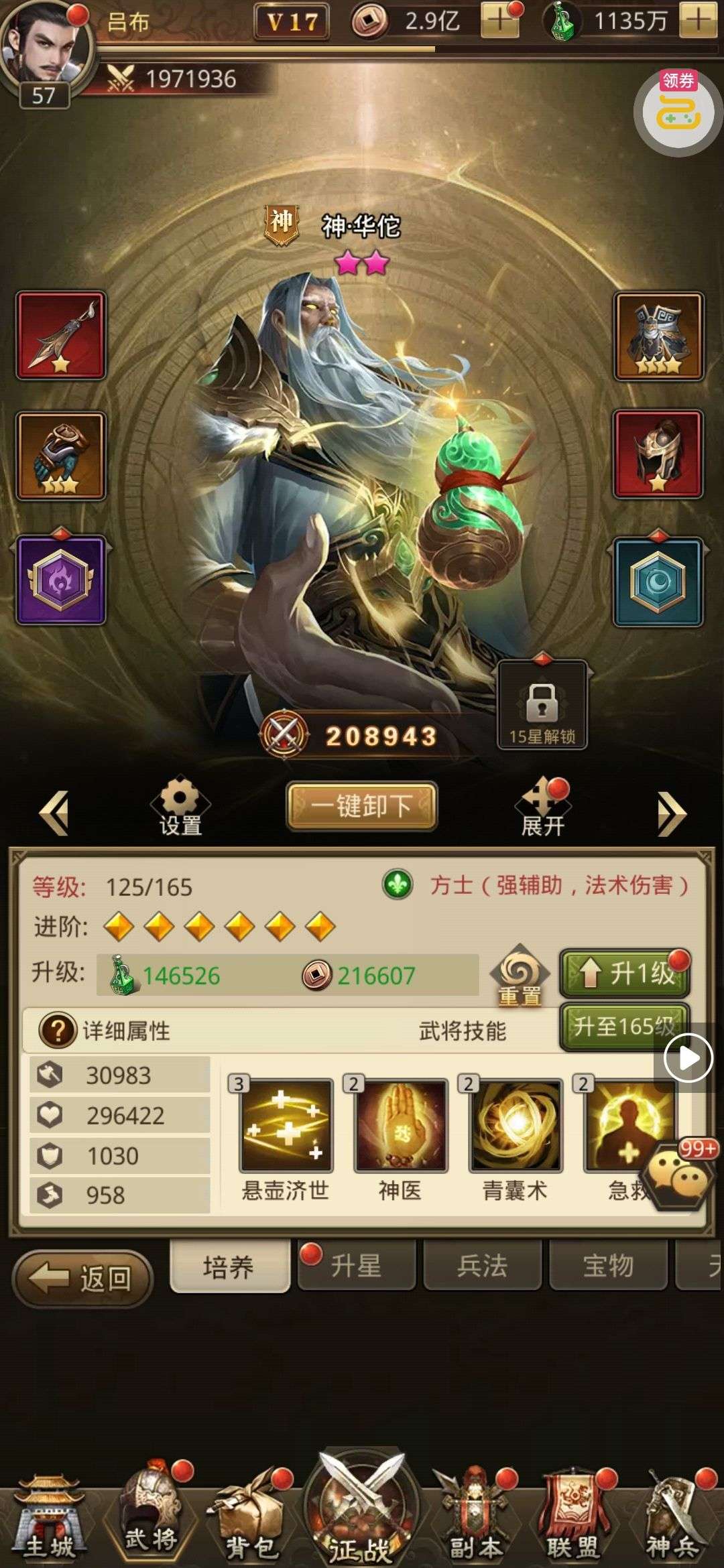
Task: Open 详细属性 detailed attributes
Action: tap(106, 1031)
